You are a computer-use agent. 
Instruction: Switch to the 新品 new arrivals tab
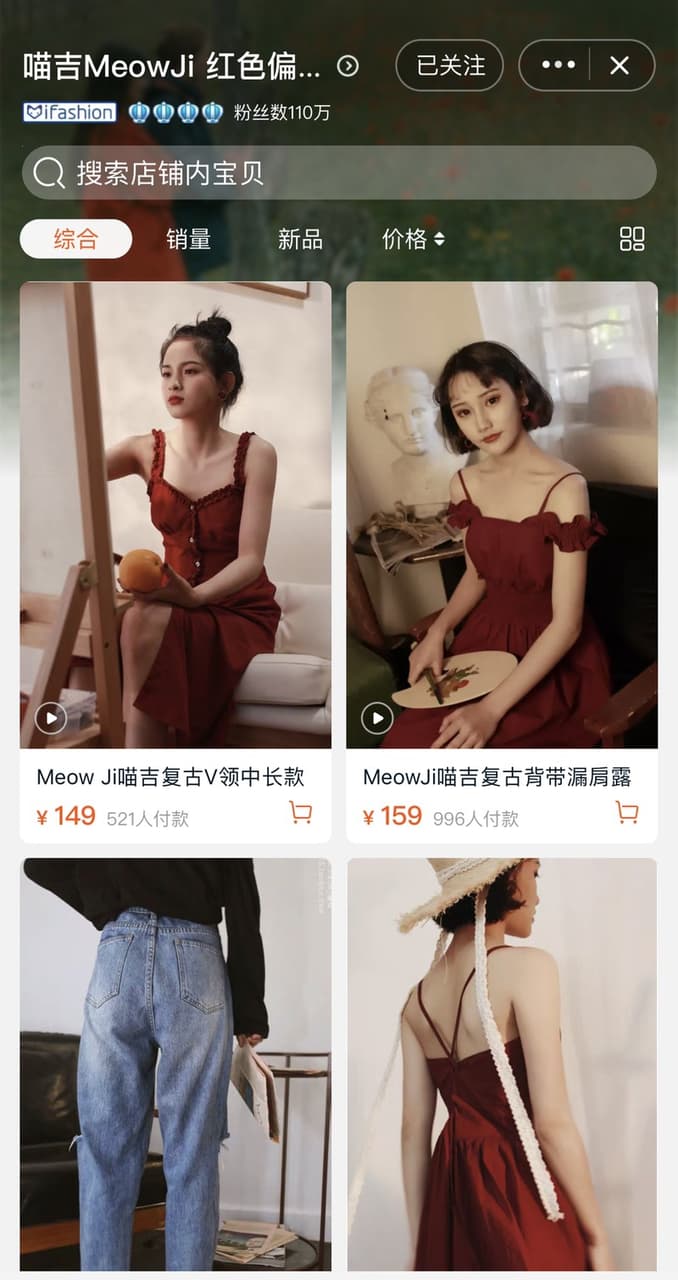300,239
